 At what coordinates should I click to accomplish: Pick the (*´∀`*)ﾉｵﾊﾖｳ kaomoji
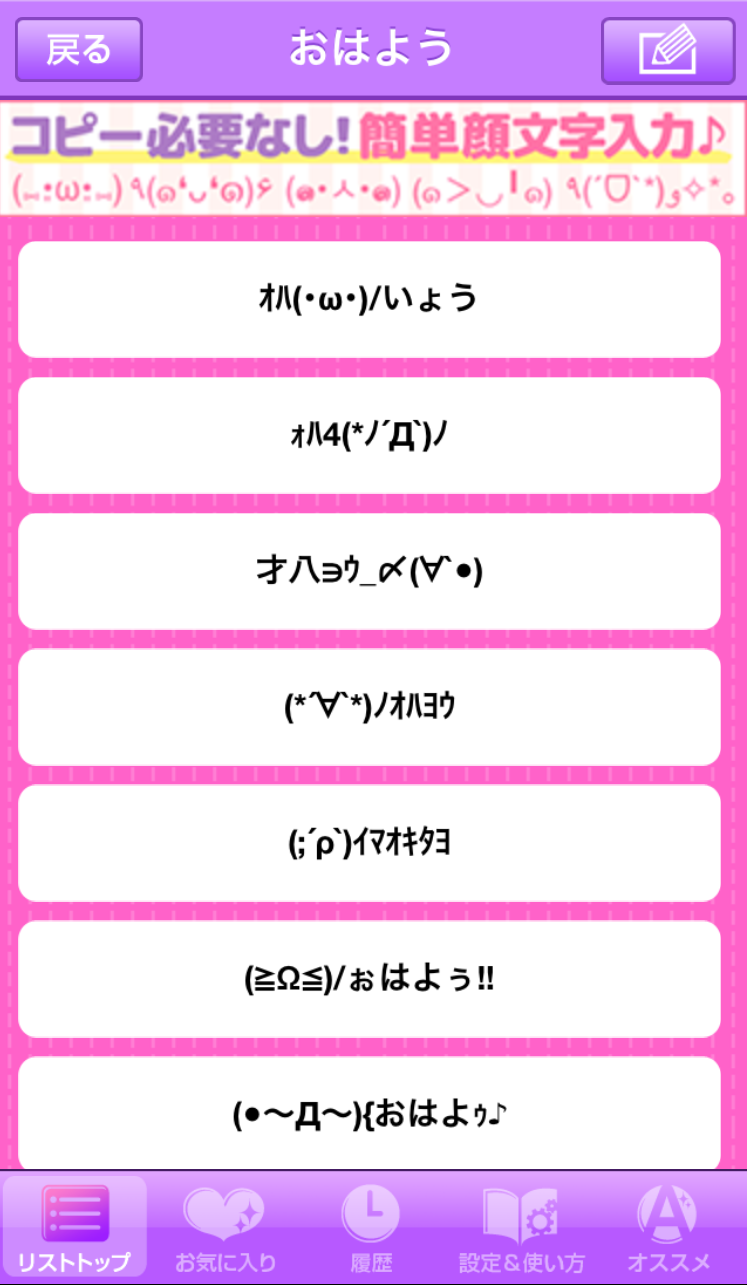tap(369, 707)
